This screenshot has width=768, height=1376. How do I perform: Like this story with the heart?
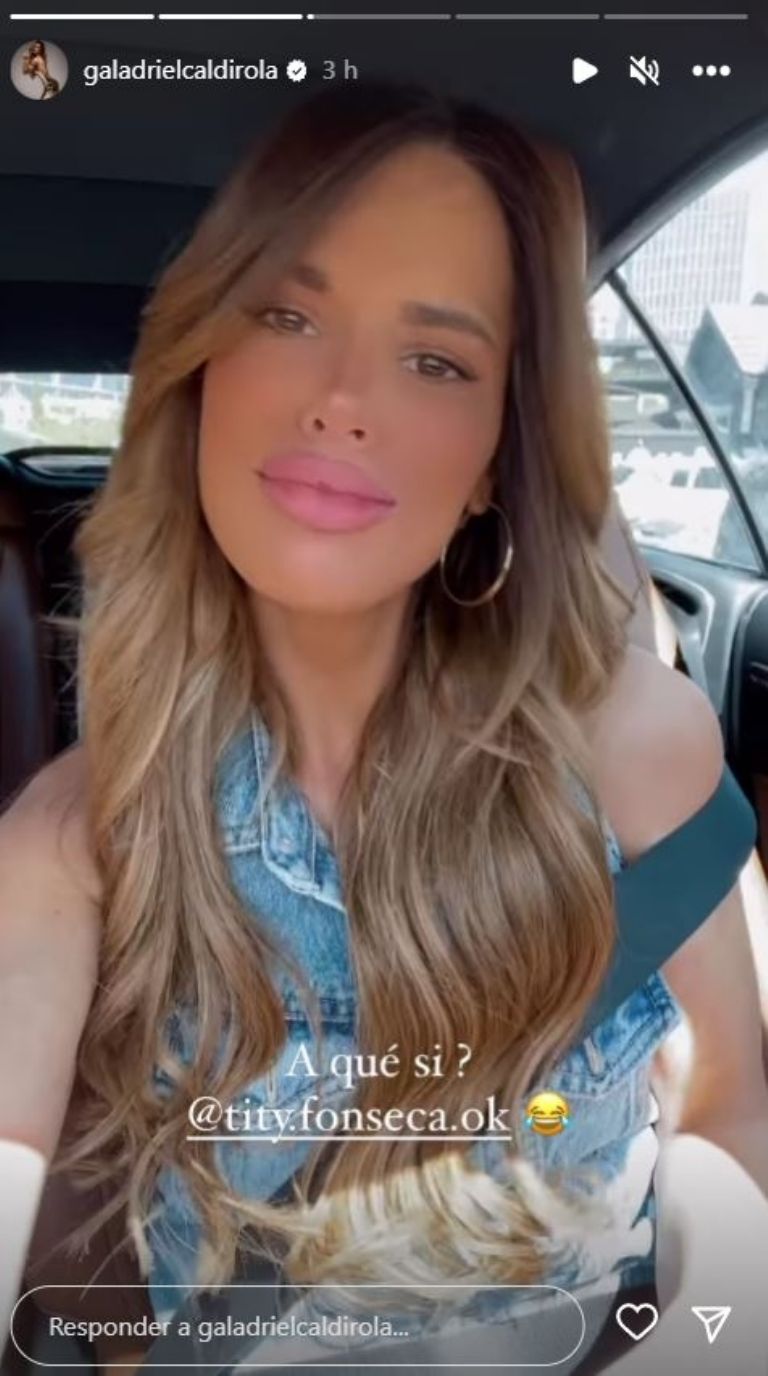point(637,1323)
